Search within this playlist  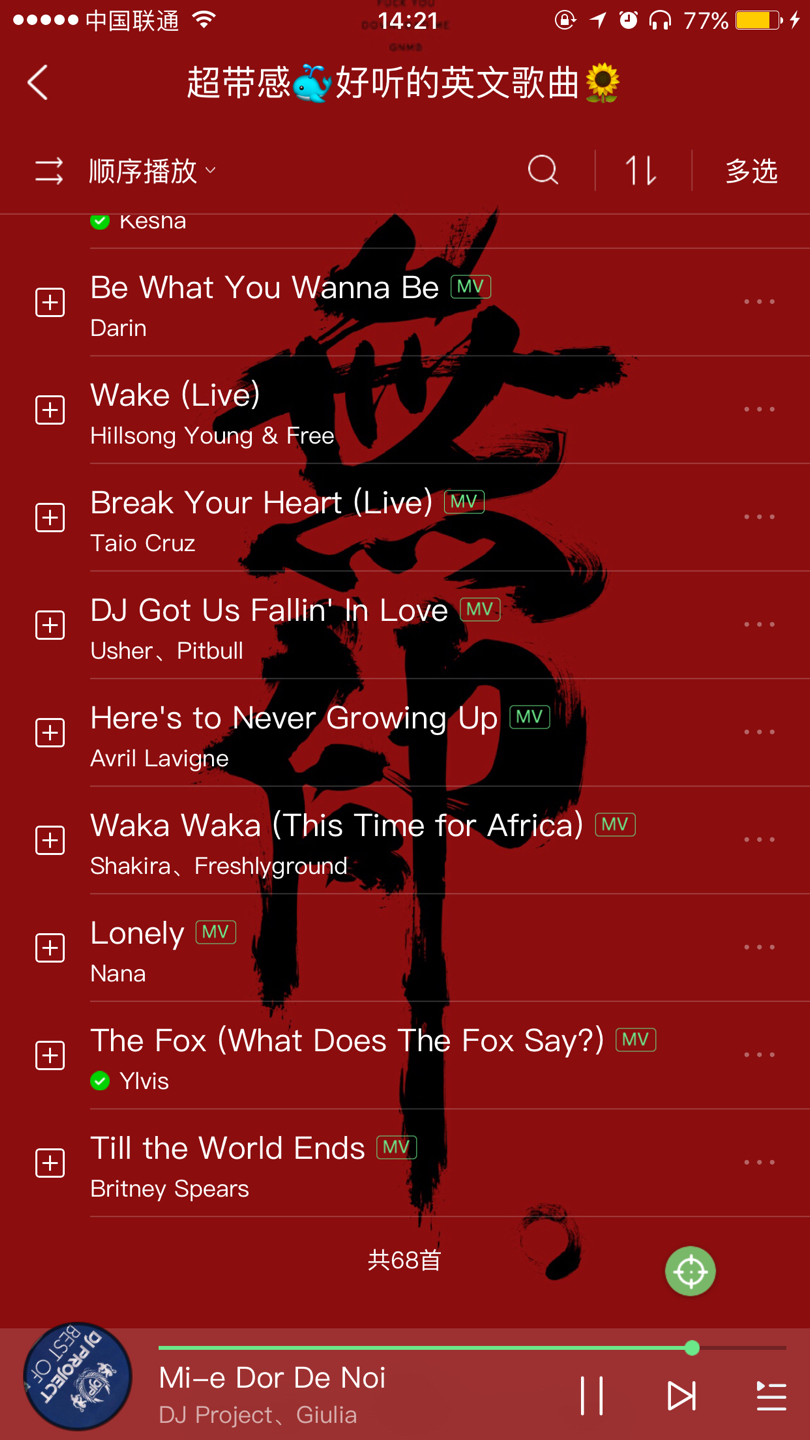tap(543, 171)
